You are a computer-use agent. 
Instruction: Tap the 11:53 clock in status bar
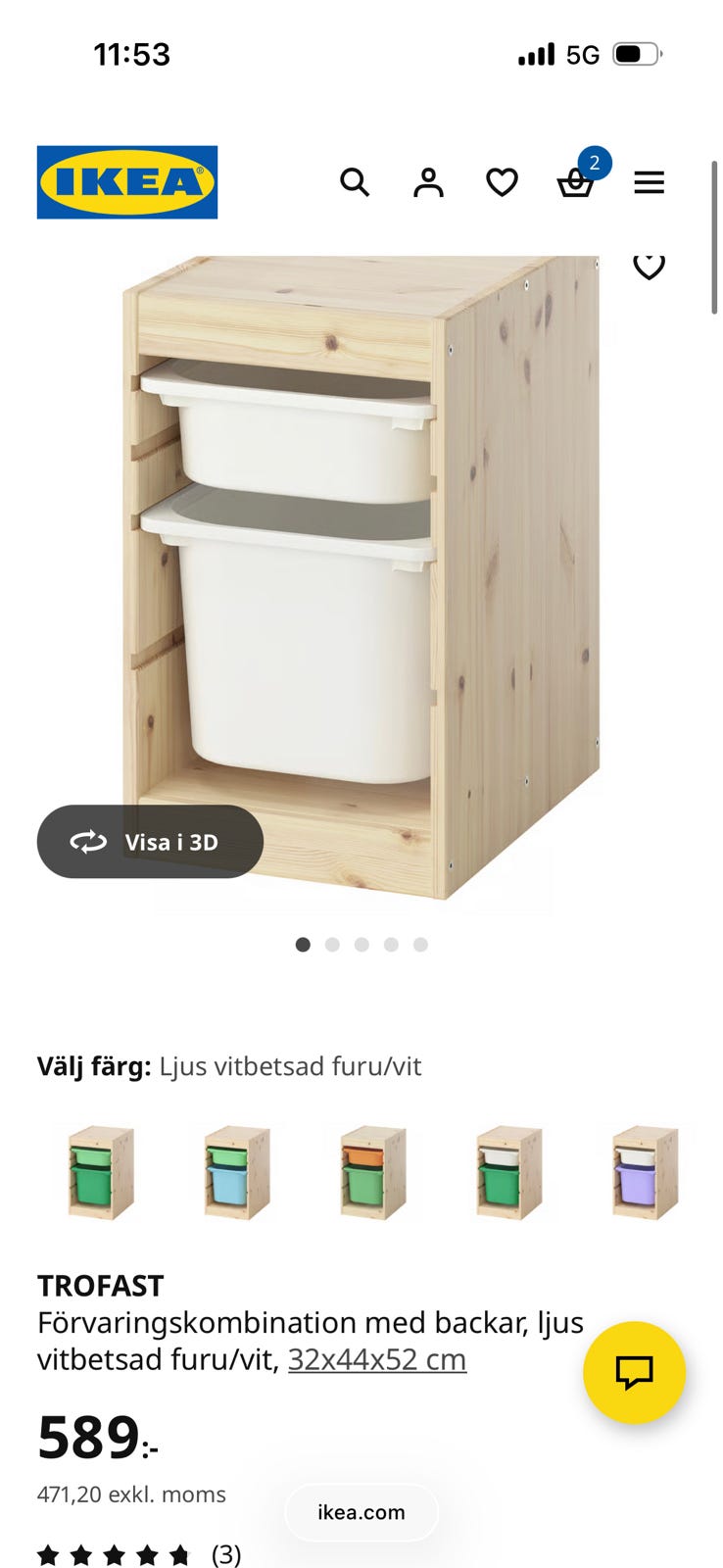pos(133,54)
